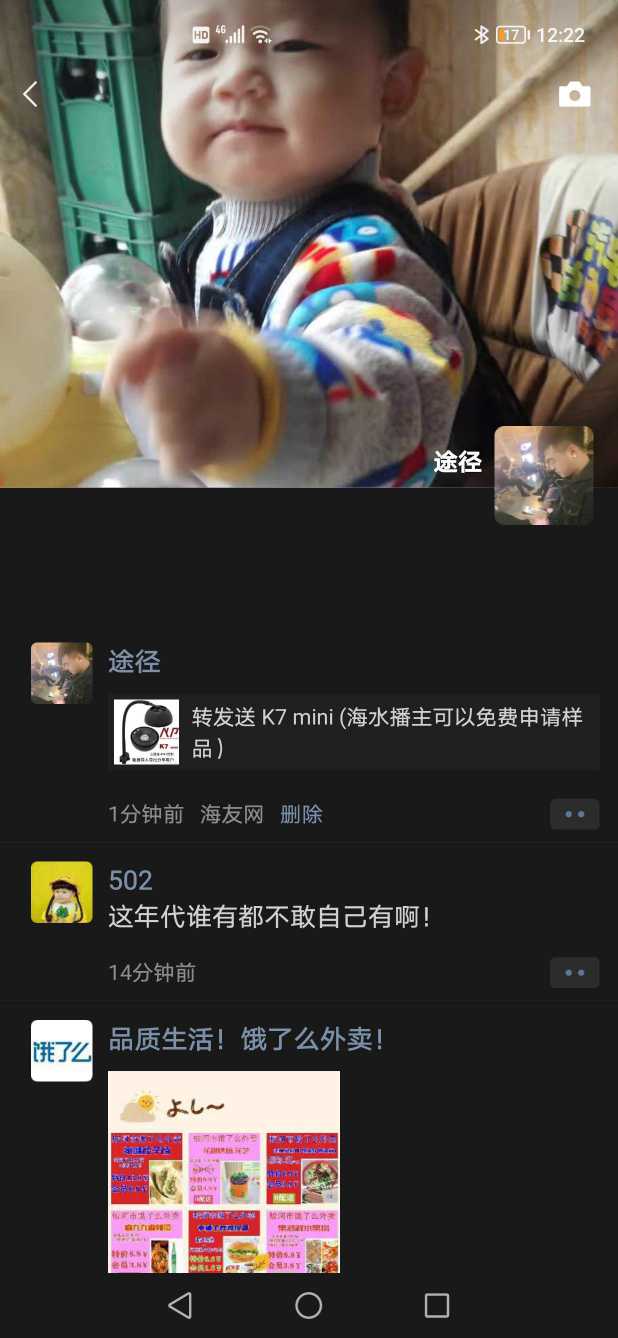The height and width of the screenshot is (1338, 618).
Task: Open 502's avatar
Action: point(62,892)
